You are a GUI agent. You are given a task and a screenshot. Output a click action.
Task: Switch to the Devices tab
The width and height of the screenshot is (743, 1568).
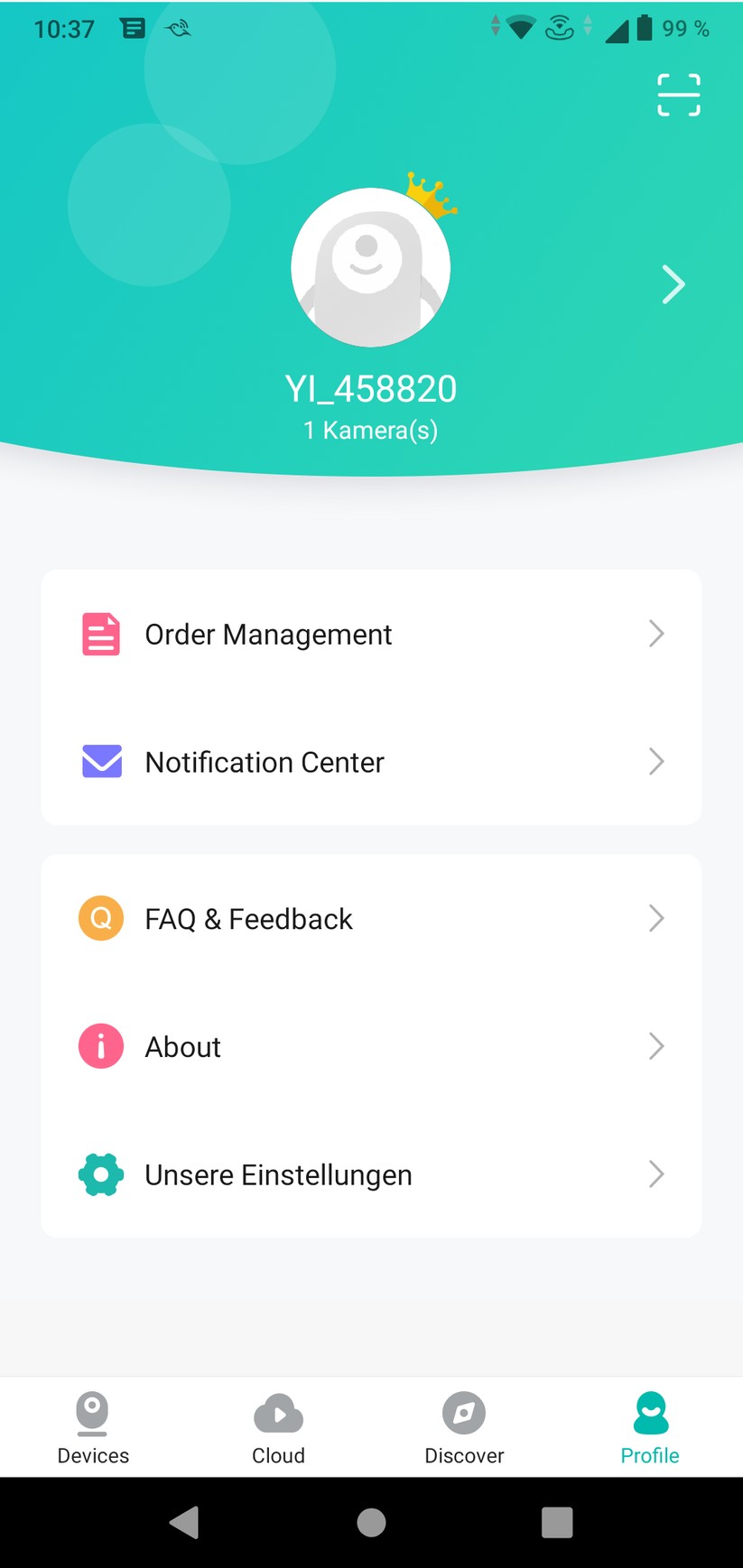tap(93, 1428)
